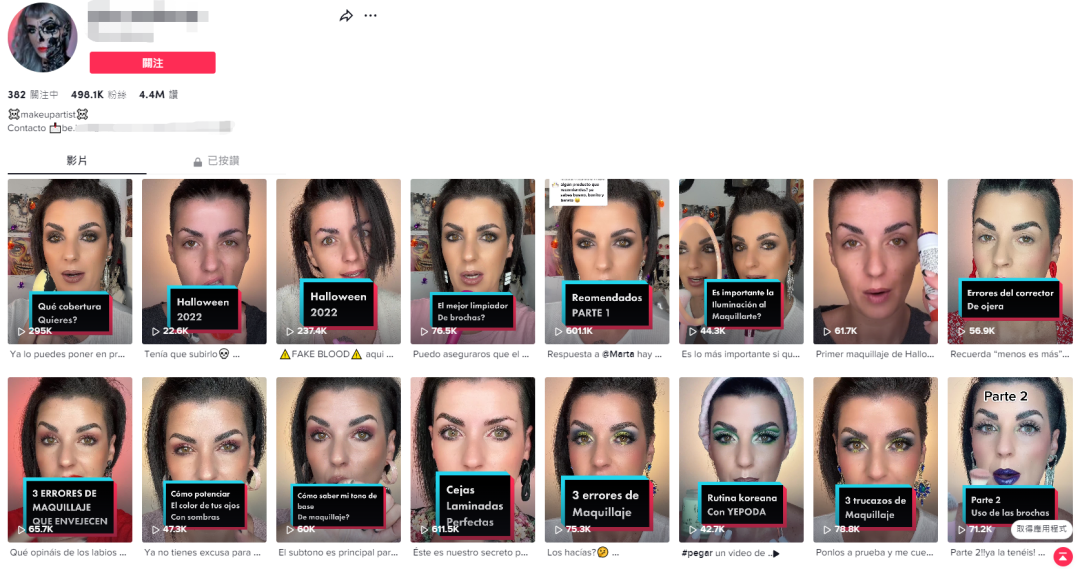Open the 'Cejas Laminadas Perfectas' video
Image resolution: width=1080 pixels, height=569 pixels.
pos(472,459)
